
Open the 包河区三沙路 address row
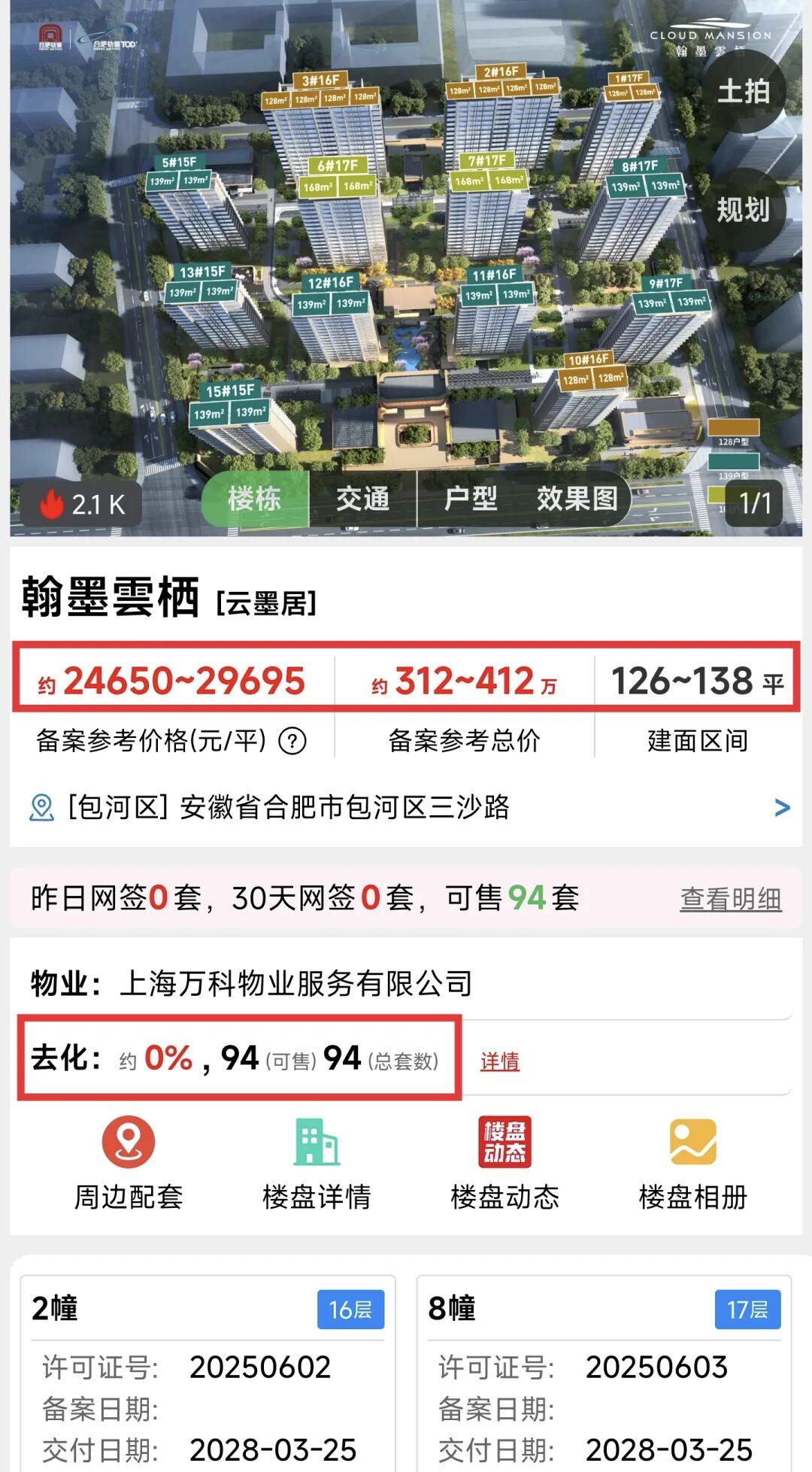(x=406, y=807)
